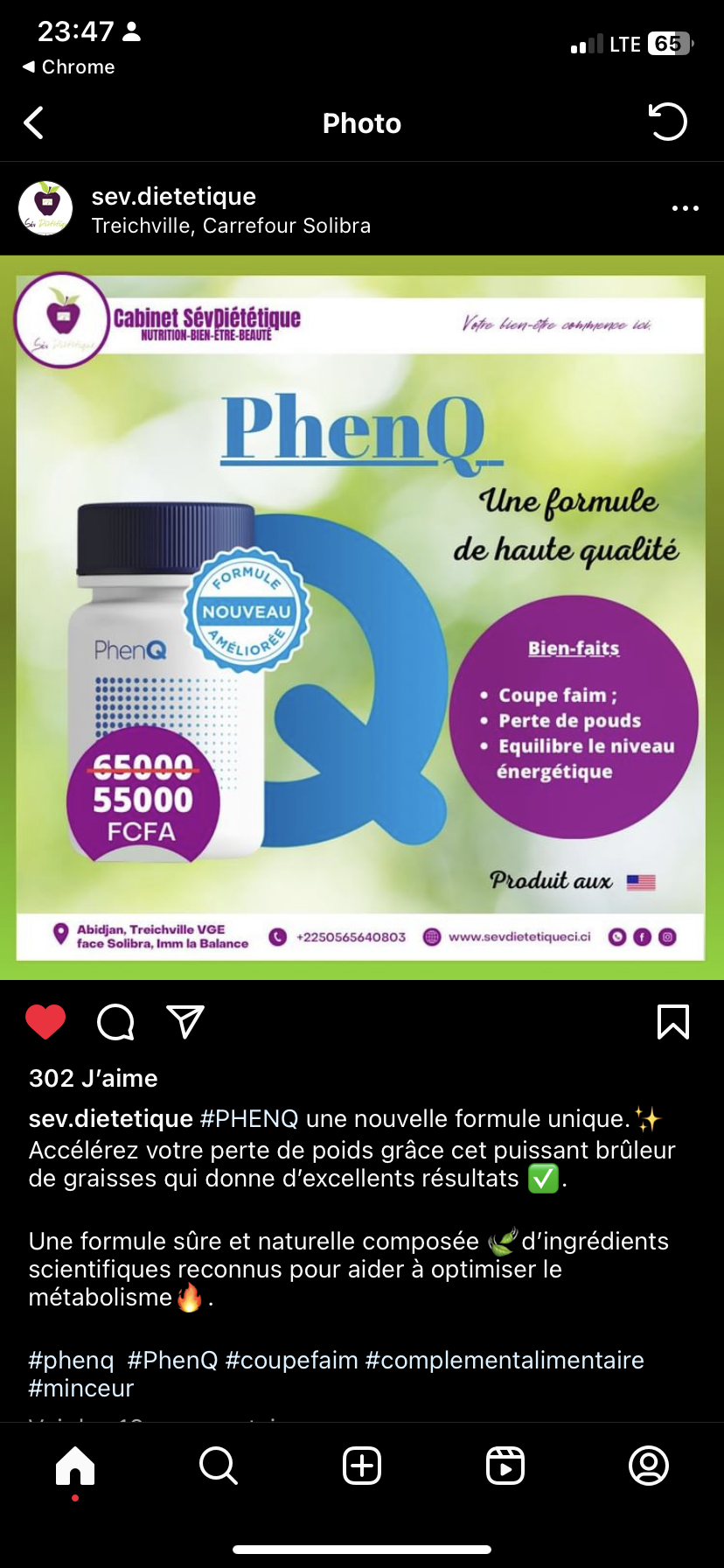Share the post via send icon
Screen dimensions: 724x1568
coord(184,1021)
